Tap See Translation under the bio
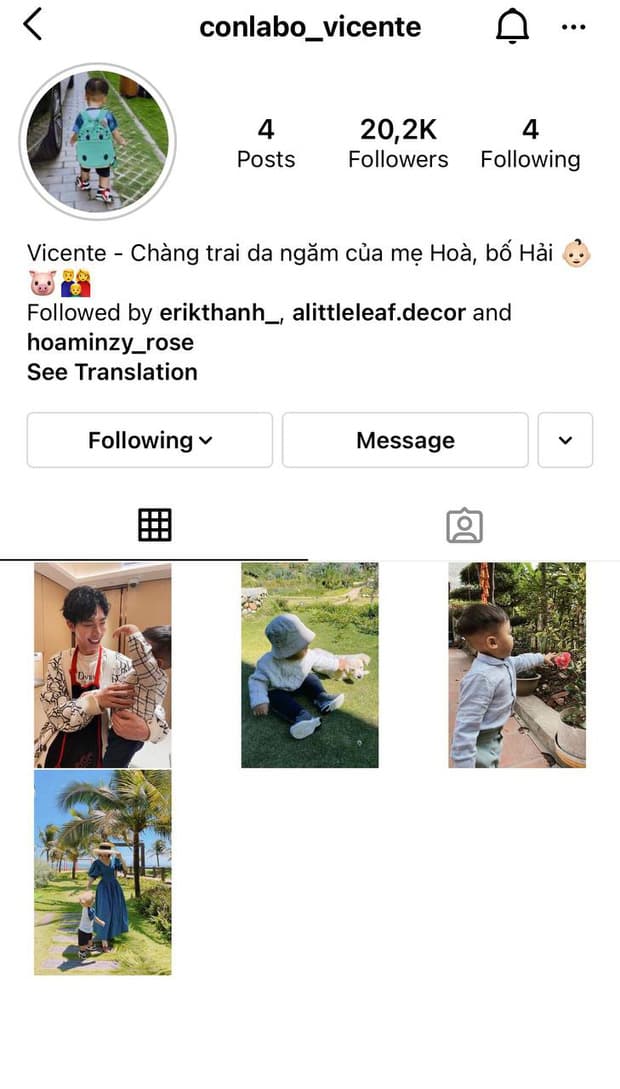 point(112,372)
